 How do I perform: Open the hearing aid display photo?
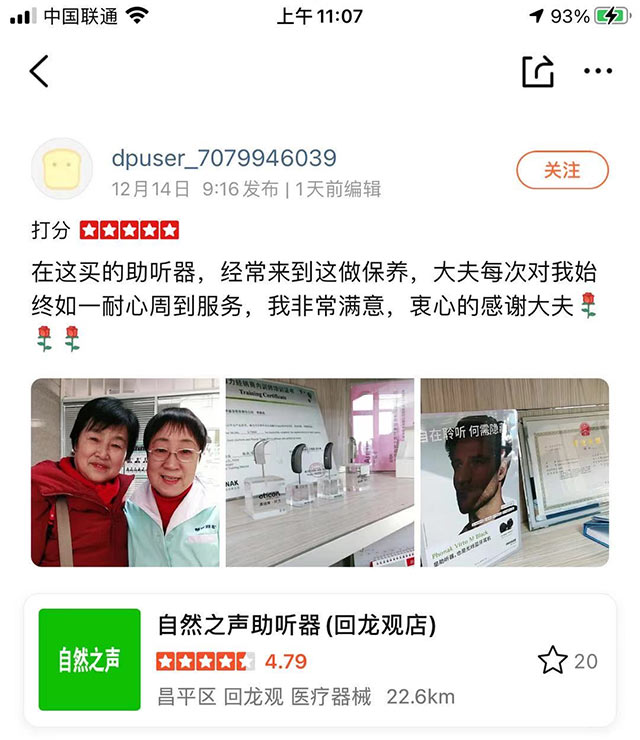(x=319, y=472)
